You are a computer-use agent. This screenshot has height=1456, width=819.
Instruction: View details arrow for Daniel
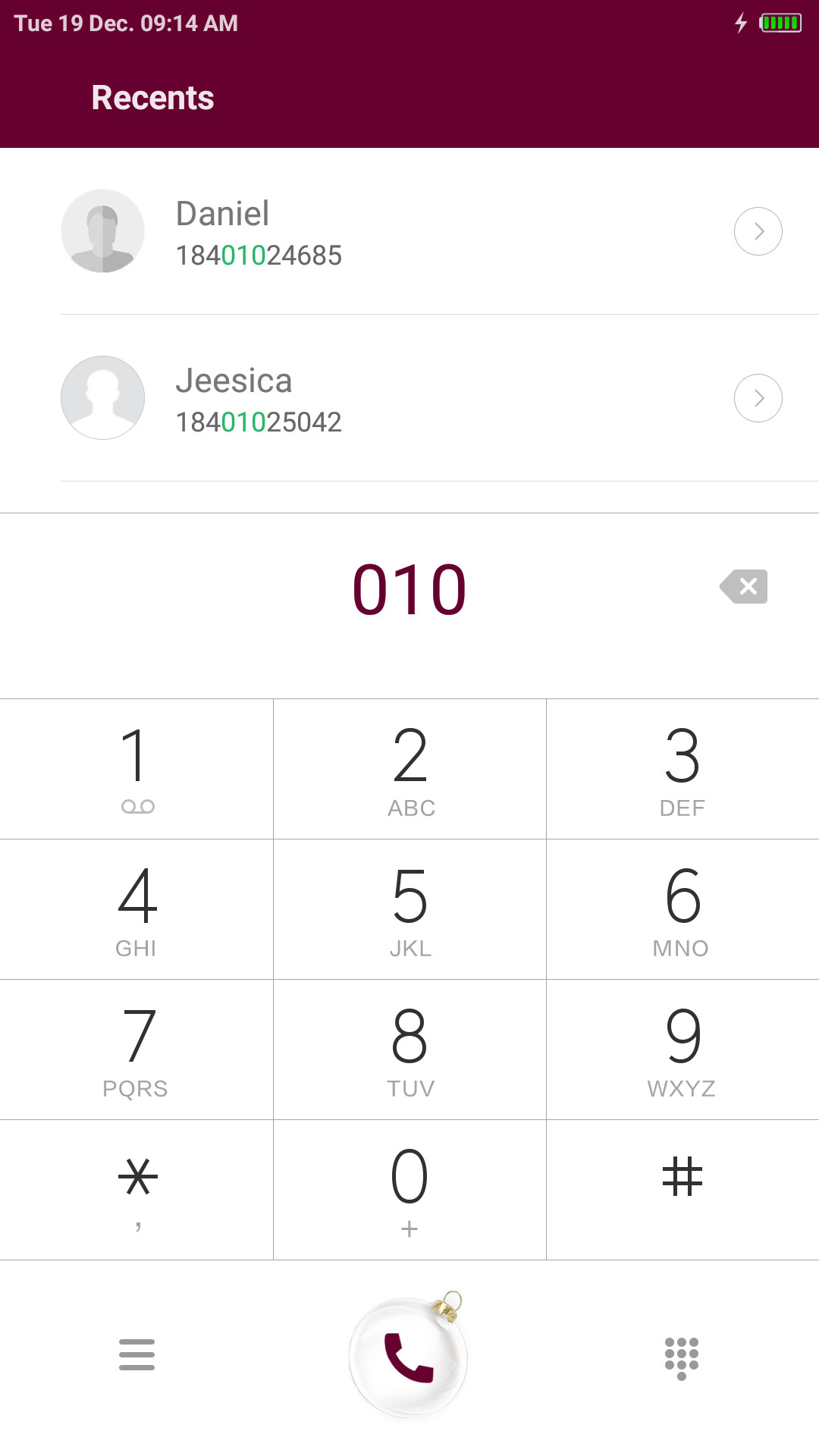(758, 231)
